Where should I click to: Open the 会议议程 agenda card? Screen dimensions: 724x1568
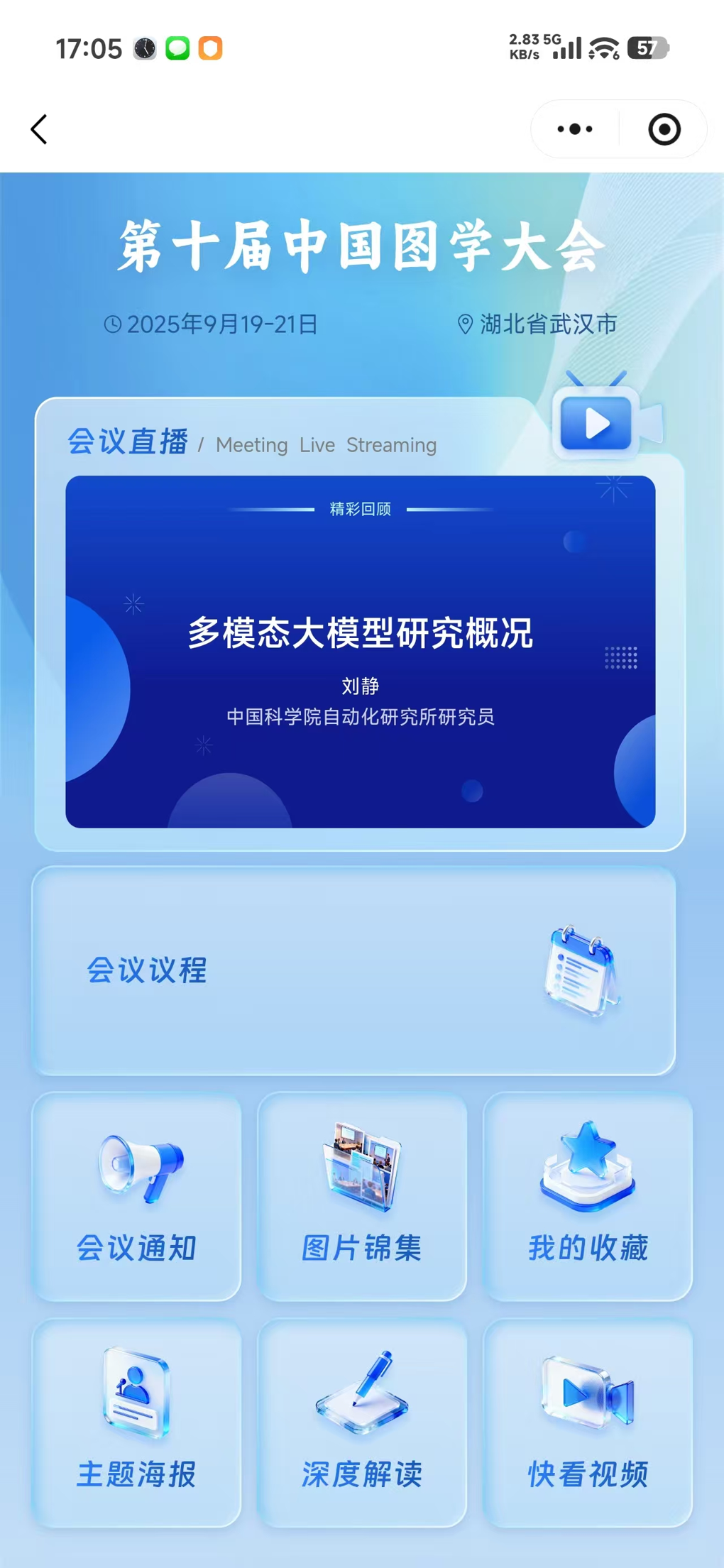[362, 971]
